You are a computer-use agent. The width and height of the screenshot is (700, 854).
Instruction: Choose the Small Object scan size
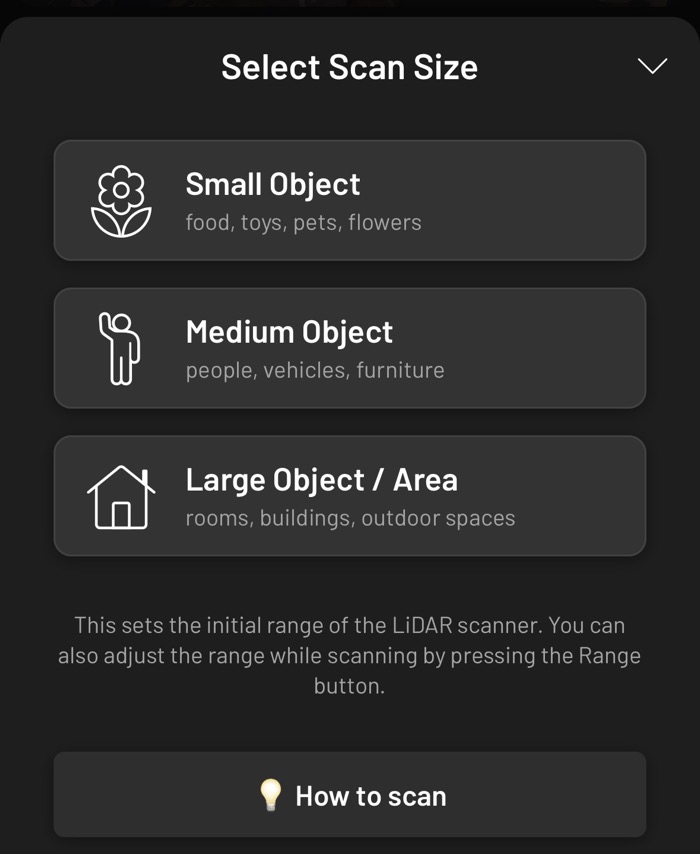pyautogui.click(x=349, y=200)
